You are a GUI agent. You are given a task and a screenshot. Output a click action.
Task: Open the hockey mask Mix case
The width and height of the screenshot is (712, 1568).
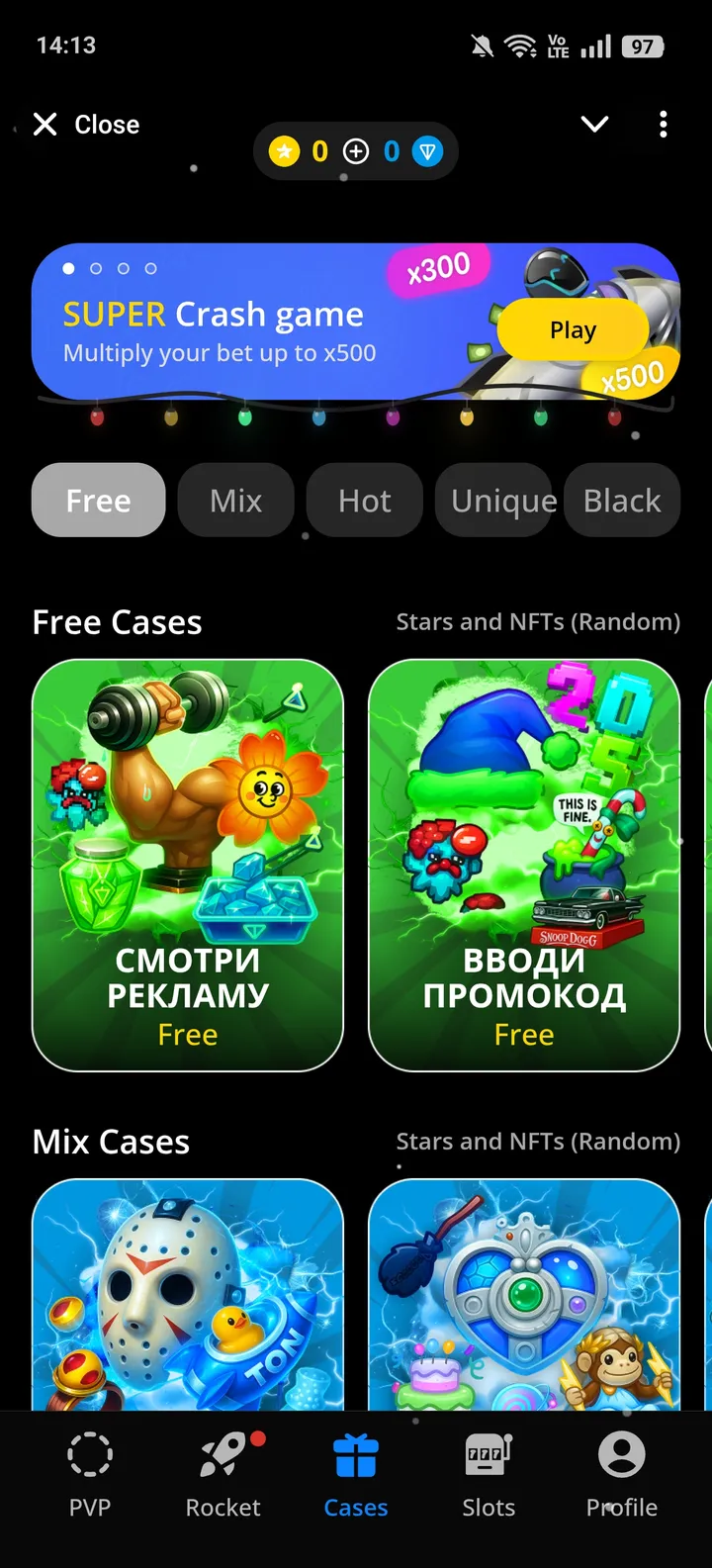click(x=188, y=1294)
